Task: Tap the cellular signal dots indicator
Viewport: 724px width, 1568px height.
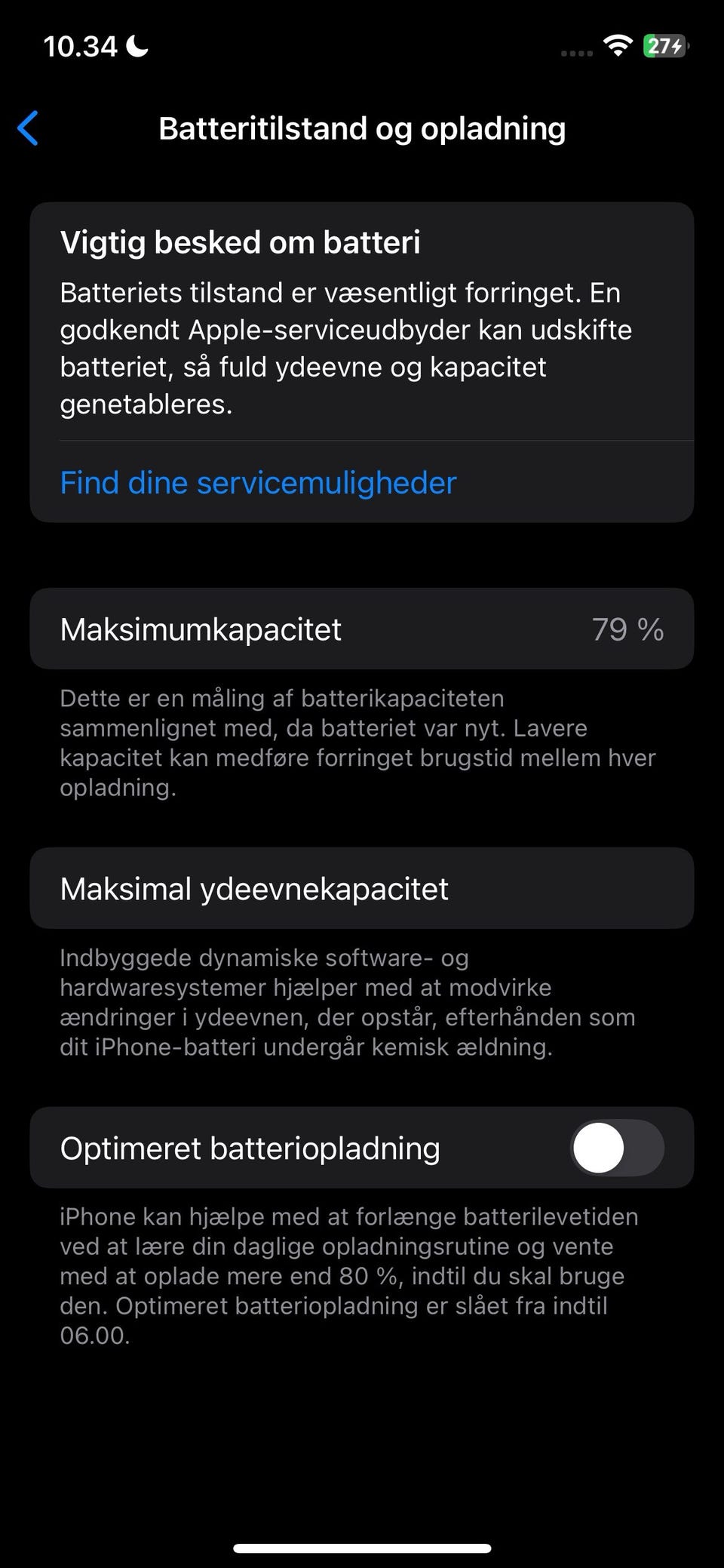Action: 575,51
